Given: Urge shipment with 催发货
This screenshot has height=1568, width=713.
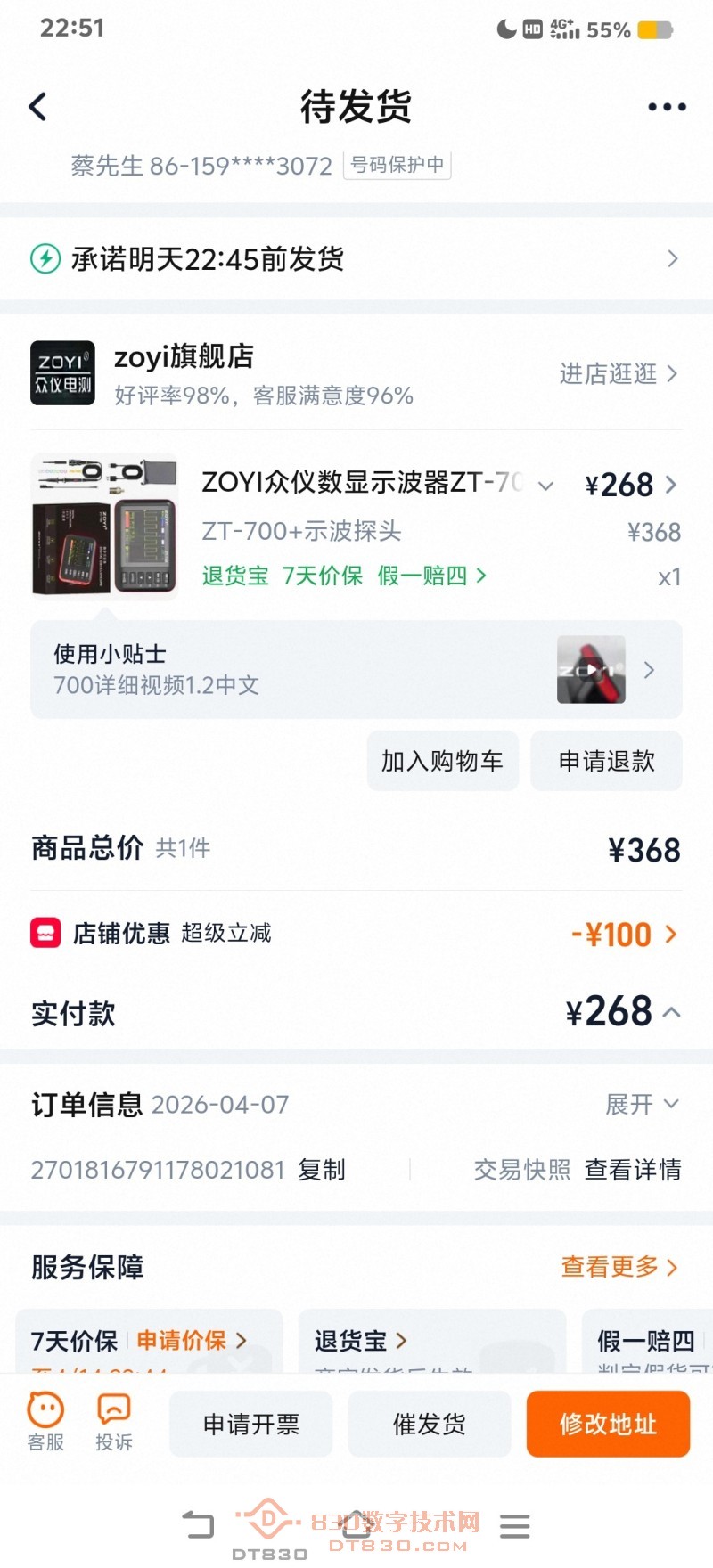Looking at the screenshot, I should 429,1425.
